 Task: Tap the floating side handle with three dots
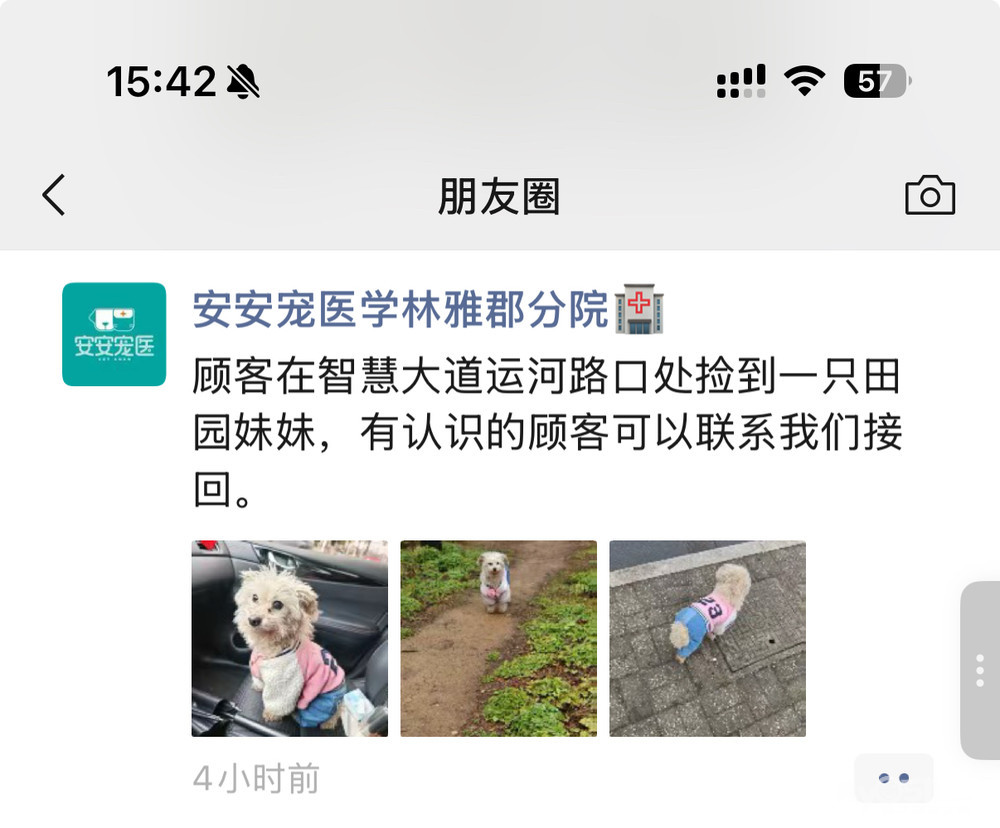point(980,670)
